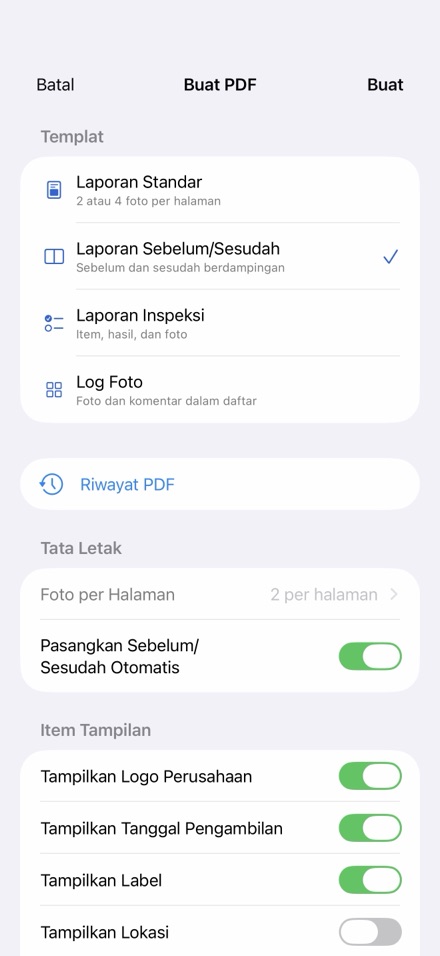Image resolution: width=440 pixels, height=956 pixels.
Task: Tap Batal to cancel PDF creation
Action: pos(55,85)
